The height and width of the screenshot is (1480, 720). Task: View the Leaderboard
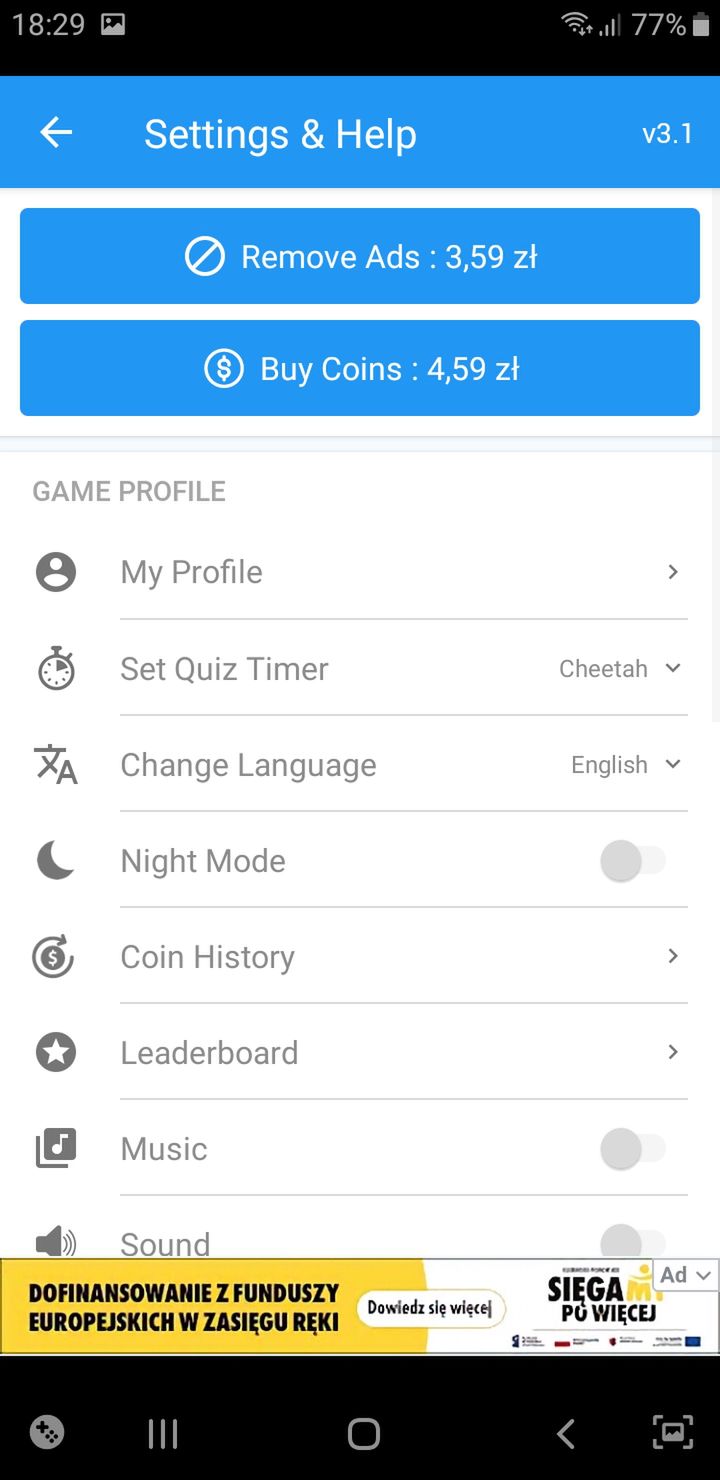point(360,1053)
